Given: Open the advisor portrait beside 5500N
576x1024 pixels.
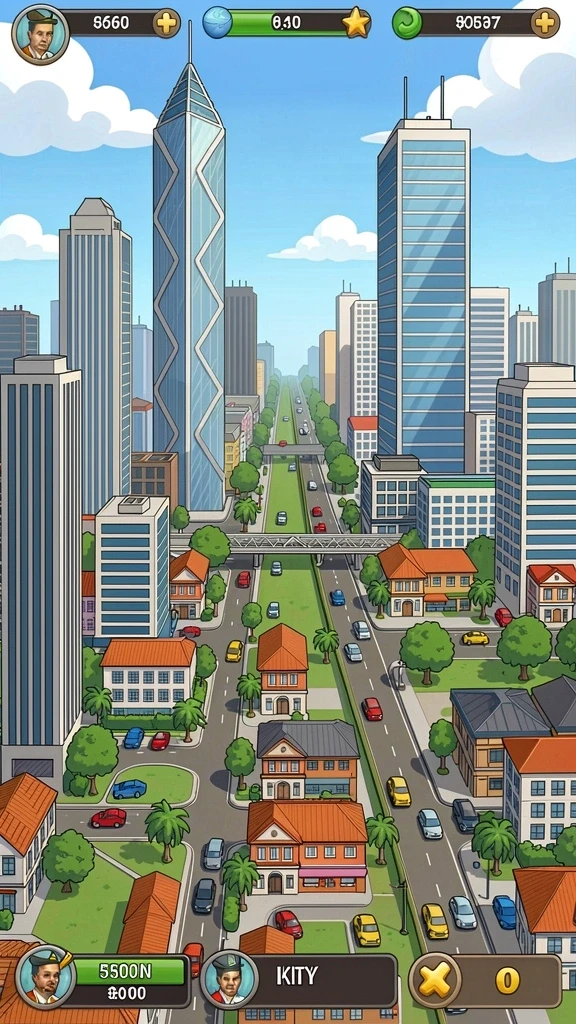Looking at the screenshot, I should [45, 976].
